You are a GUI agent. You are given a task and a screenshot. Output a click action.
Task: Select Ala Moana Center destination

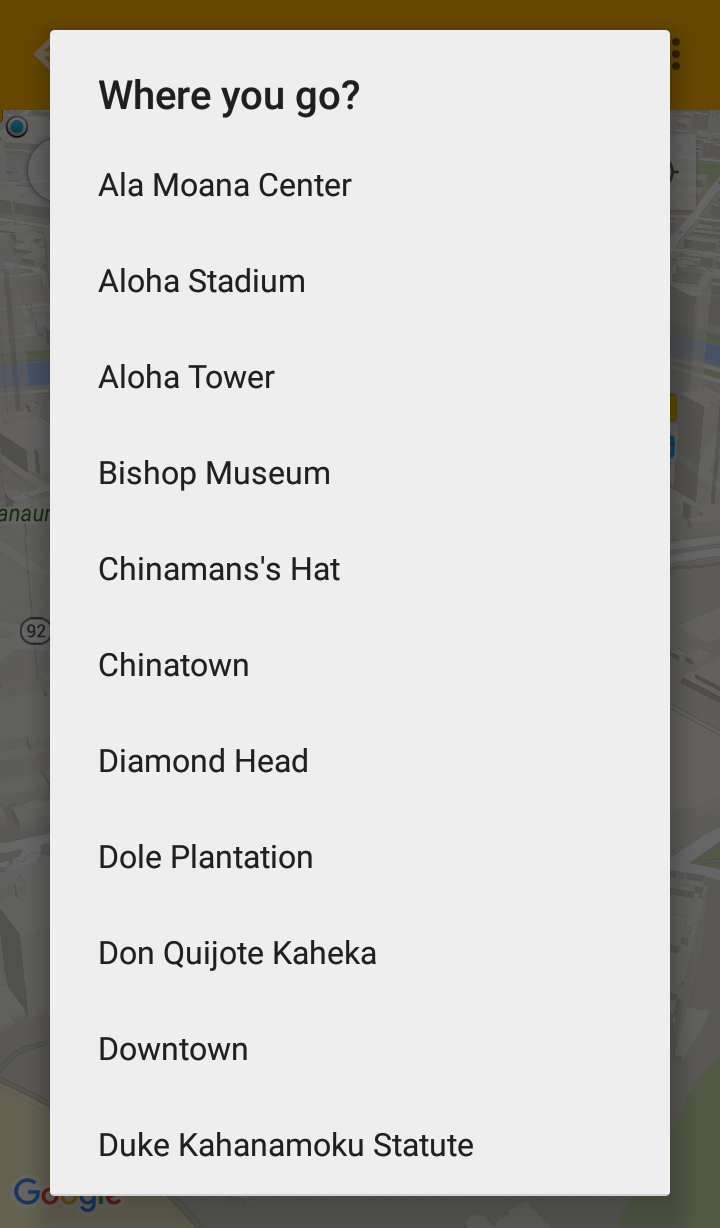click(225, 186)
